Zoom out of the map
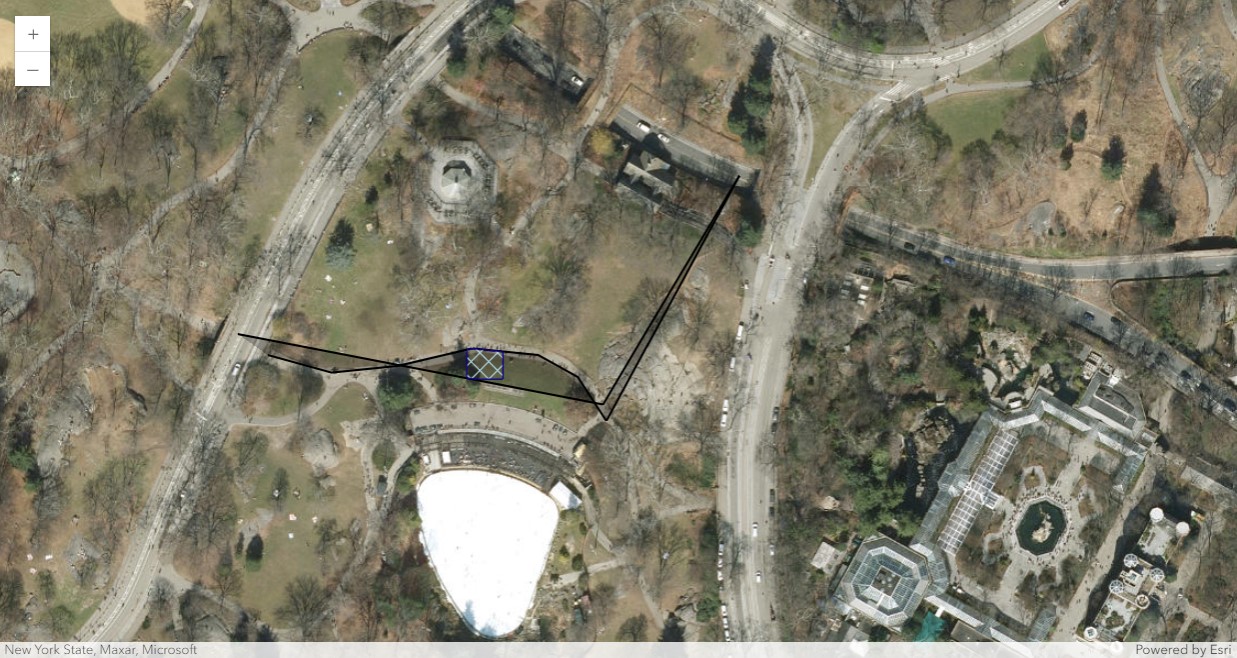 (33, 69)
